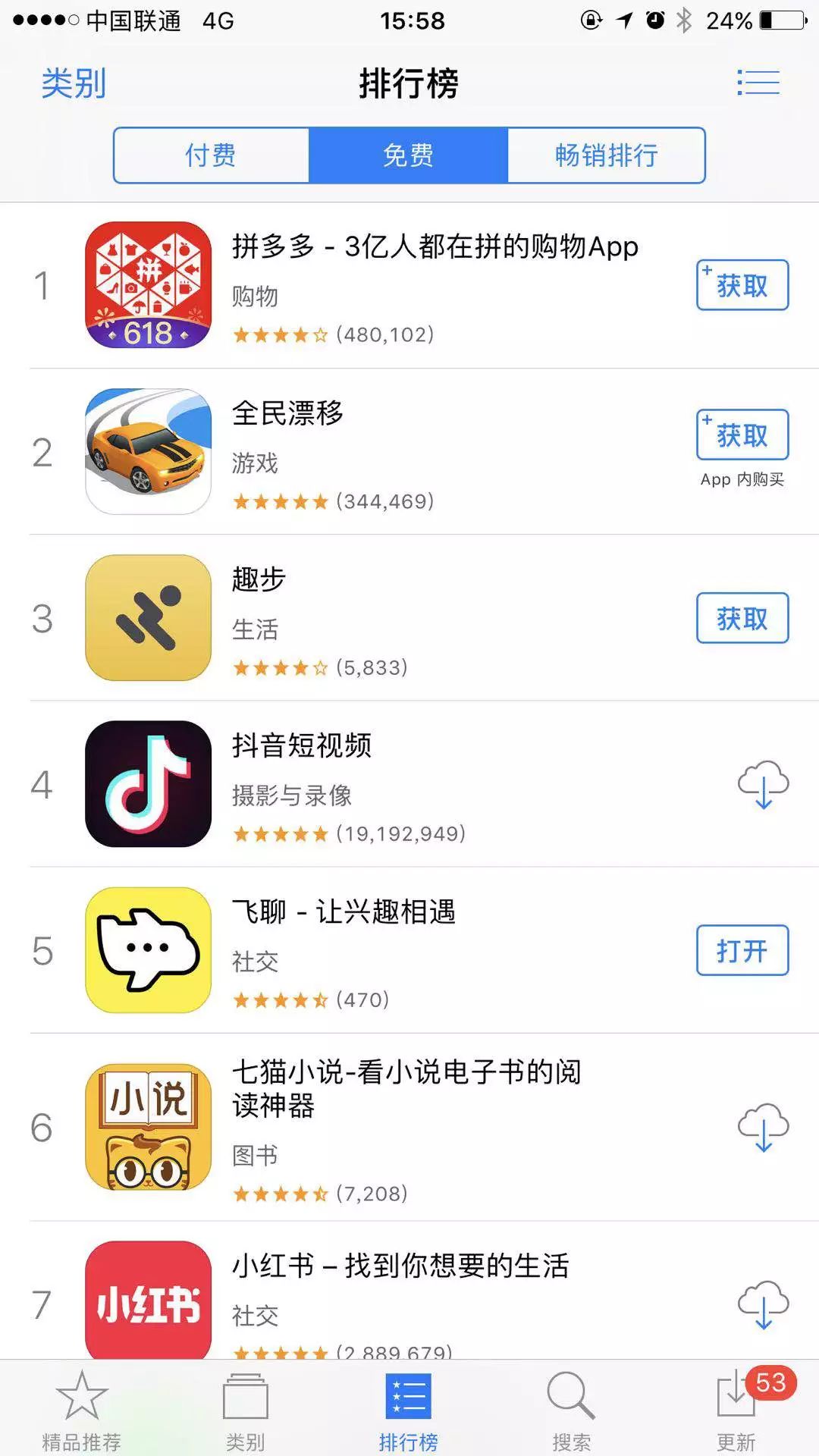Get the 拼多多 shopping app
Image resolution: width=819 pixels, height=1456 pixels.
coord(742,285)
